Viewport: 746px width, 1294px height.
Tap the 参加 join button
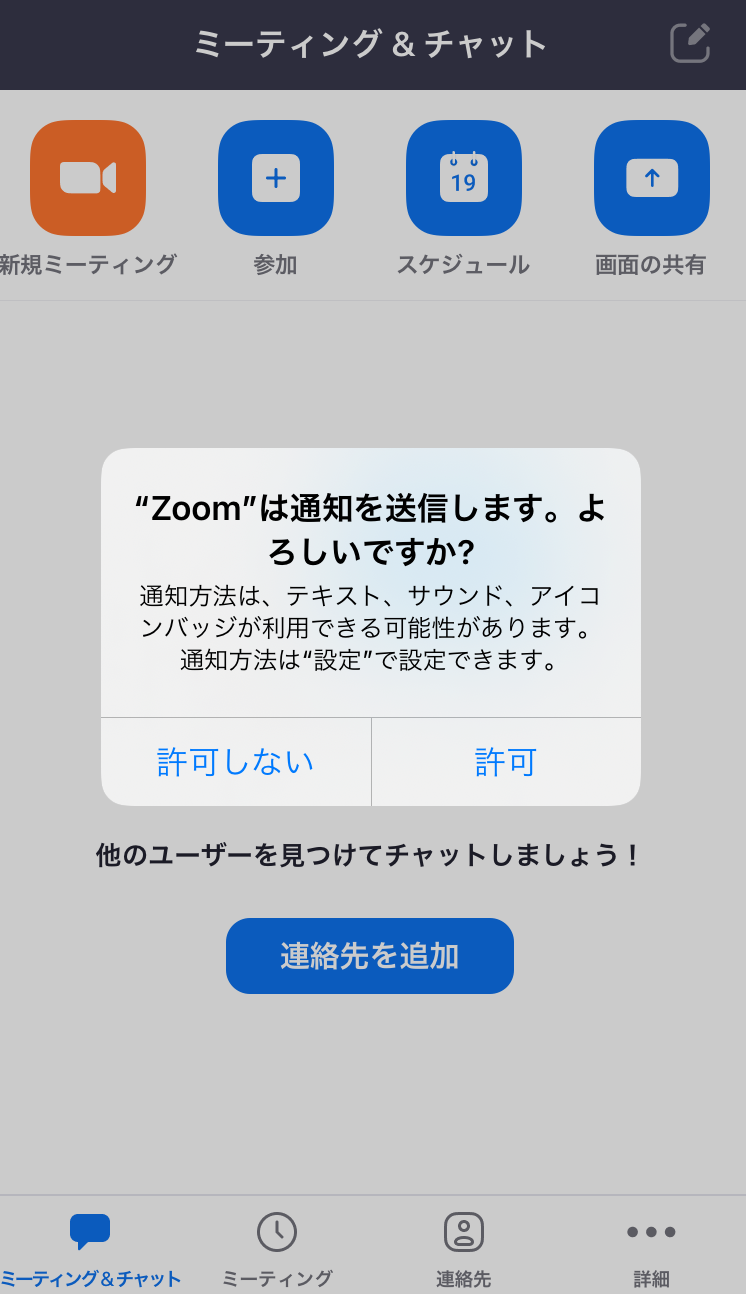point(276,178)
